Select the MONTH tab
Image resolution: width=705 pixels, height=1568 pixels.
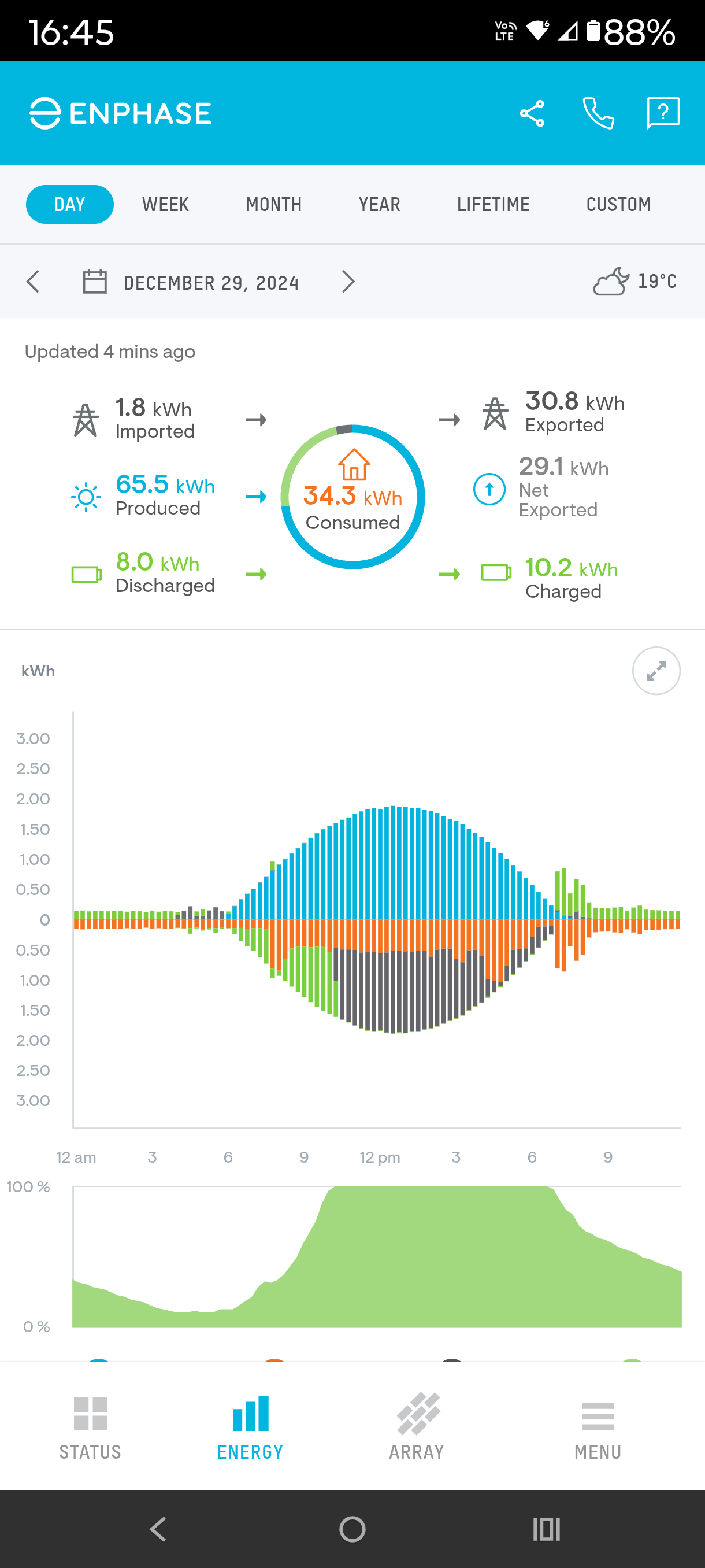pos(273,204)
